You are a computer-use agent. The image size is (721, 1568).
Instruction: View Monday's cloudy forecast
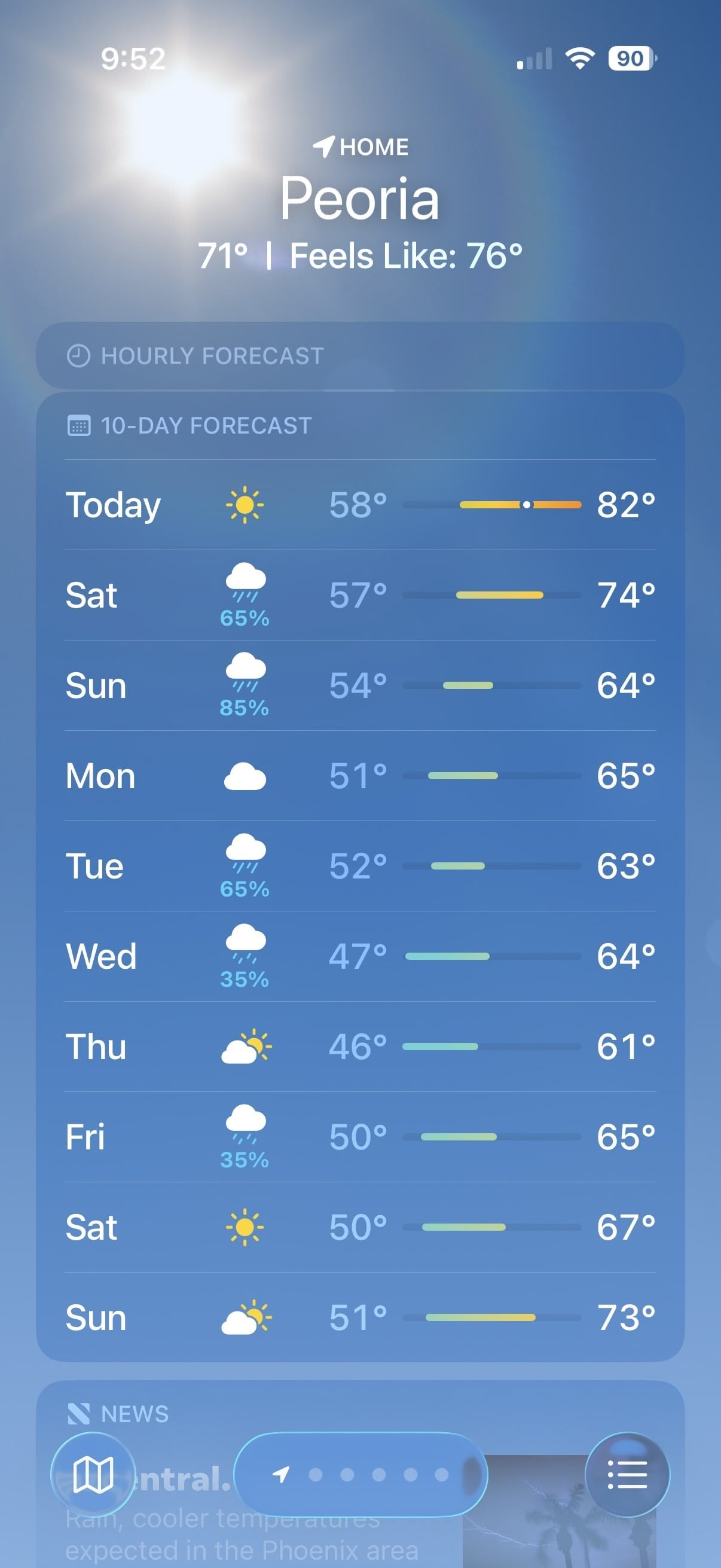tap(360, 776)
